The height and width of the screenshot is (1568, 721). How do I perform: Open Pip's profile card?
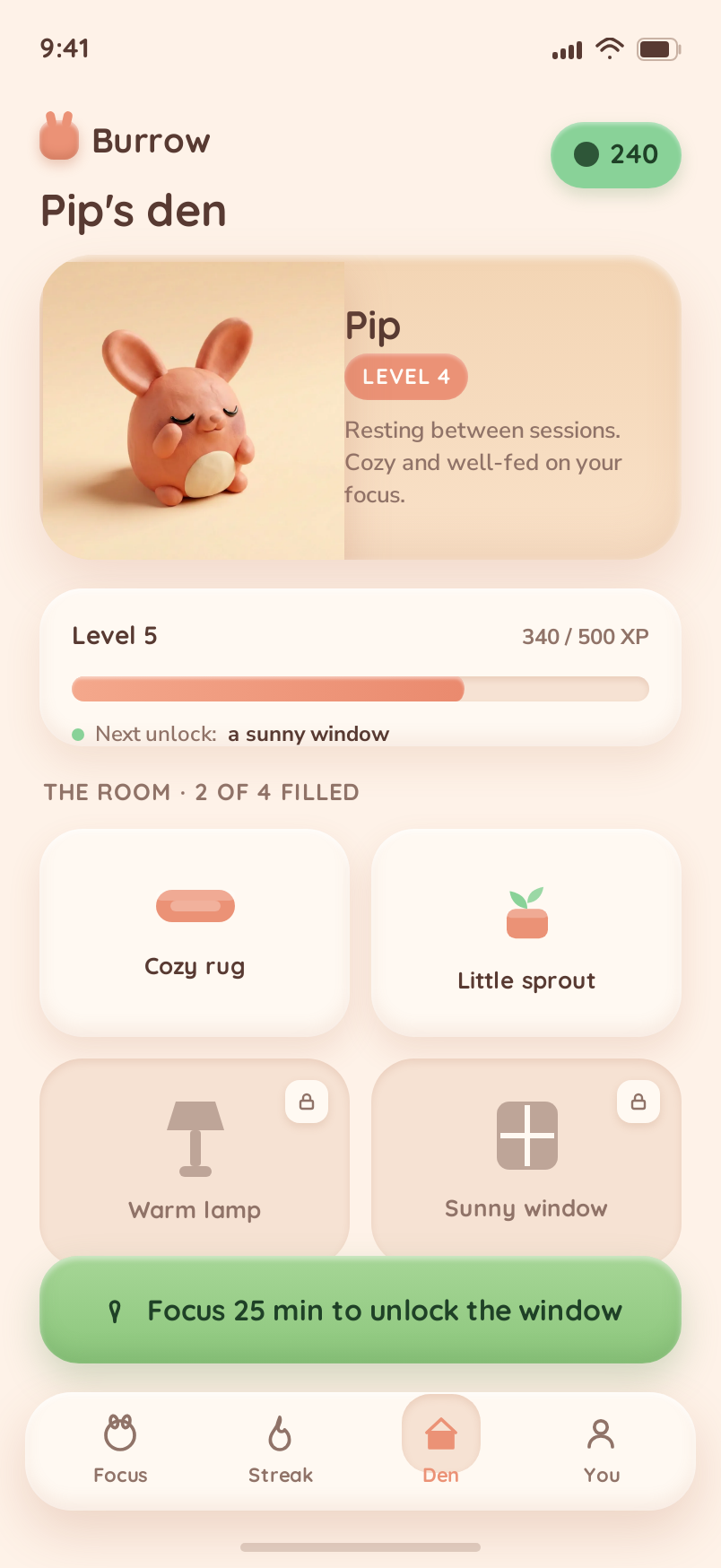[x=360, y=409]
